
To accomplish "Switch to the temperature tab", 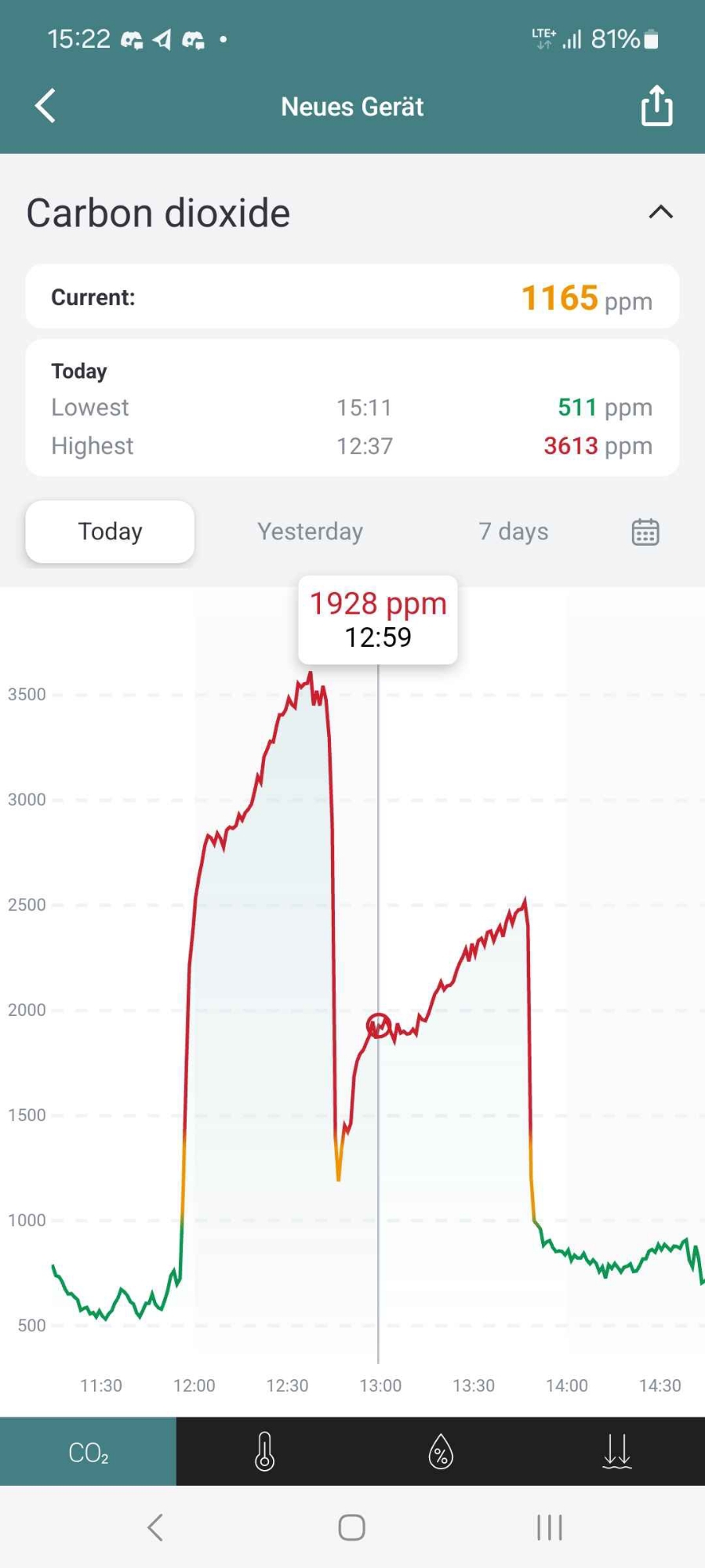I will tap(265, 1452).
